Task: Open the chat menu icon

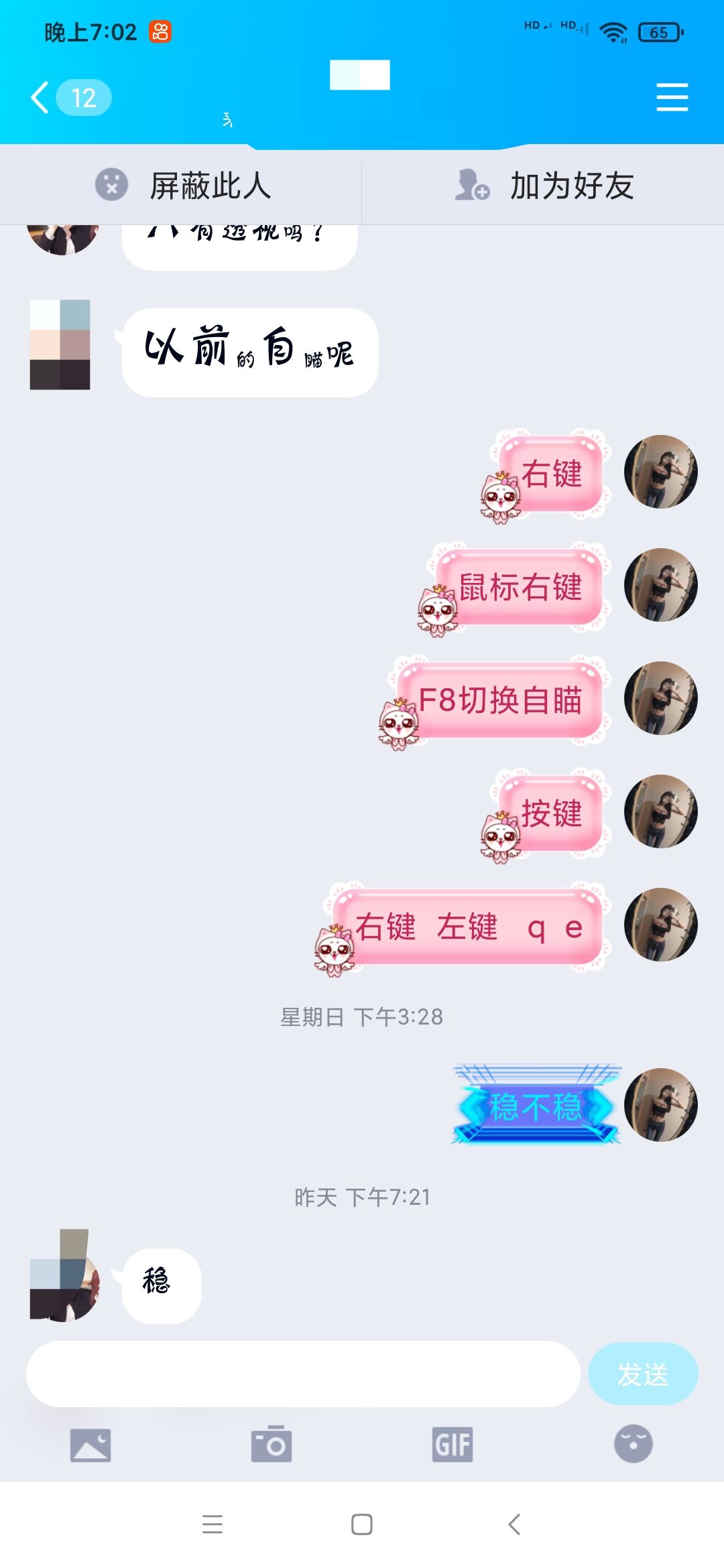Action: point(672,98)
